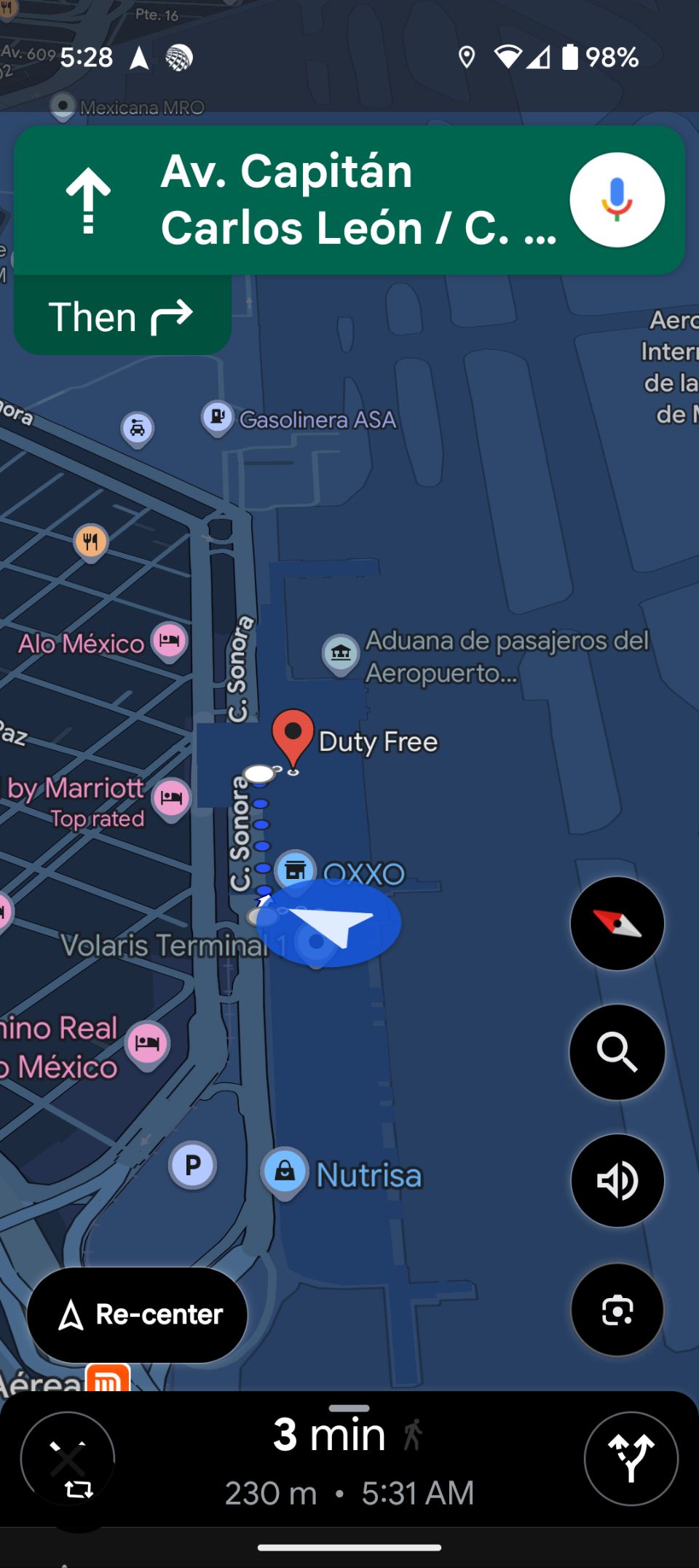This screenshot has height=1568, width=699.
Task: Exit navigation with the close button
Action: (x=68, y=1458)
